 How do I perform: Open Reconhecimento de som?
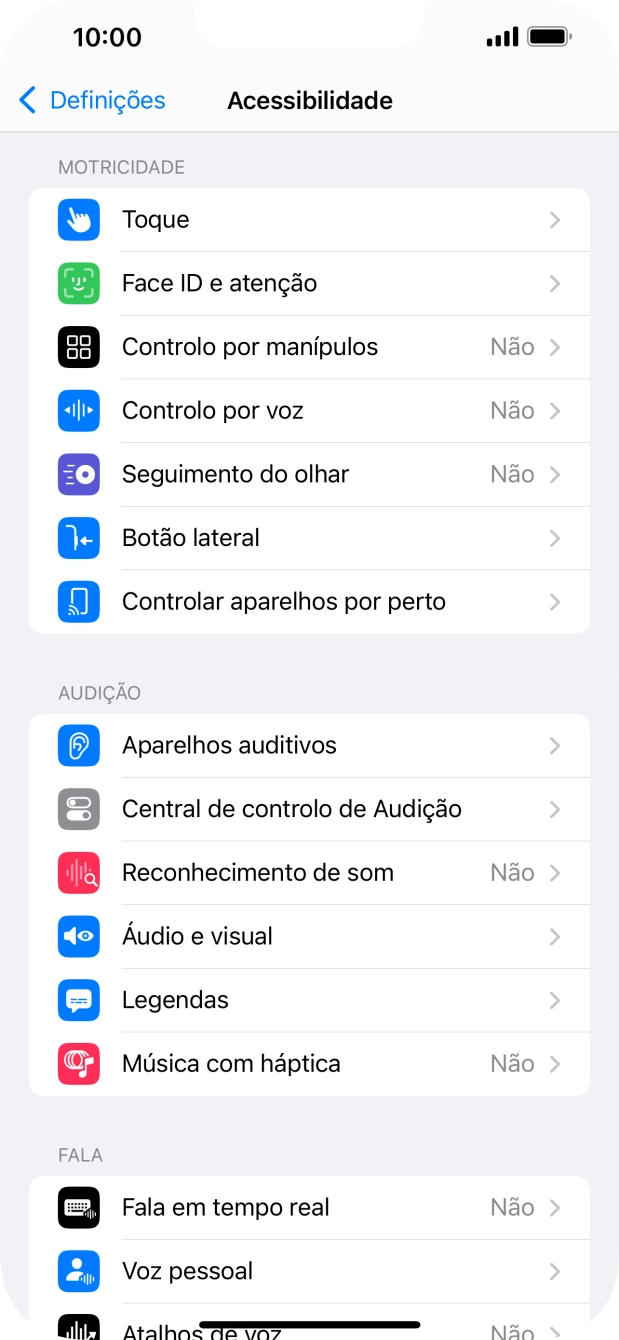[309, 873]
